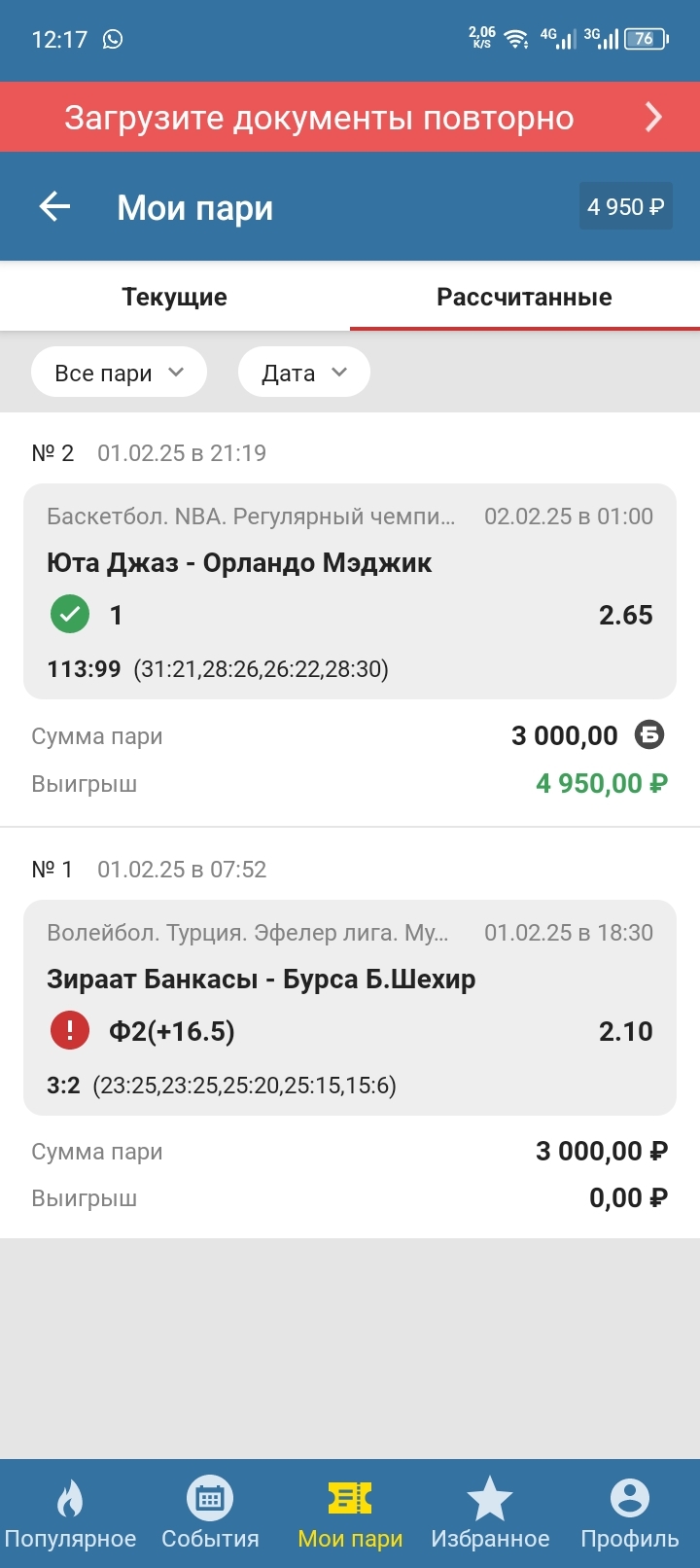Select the Рассчитанные tab

point(525,297)
